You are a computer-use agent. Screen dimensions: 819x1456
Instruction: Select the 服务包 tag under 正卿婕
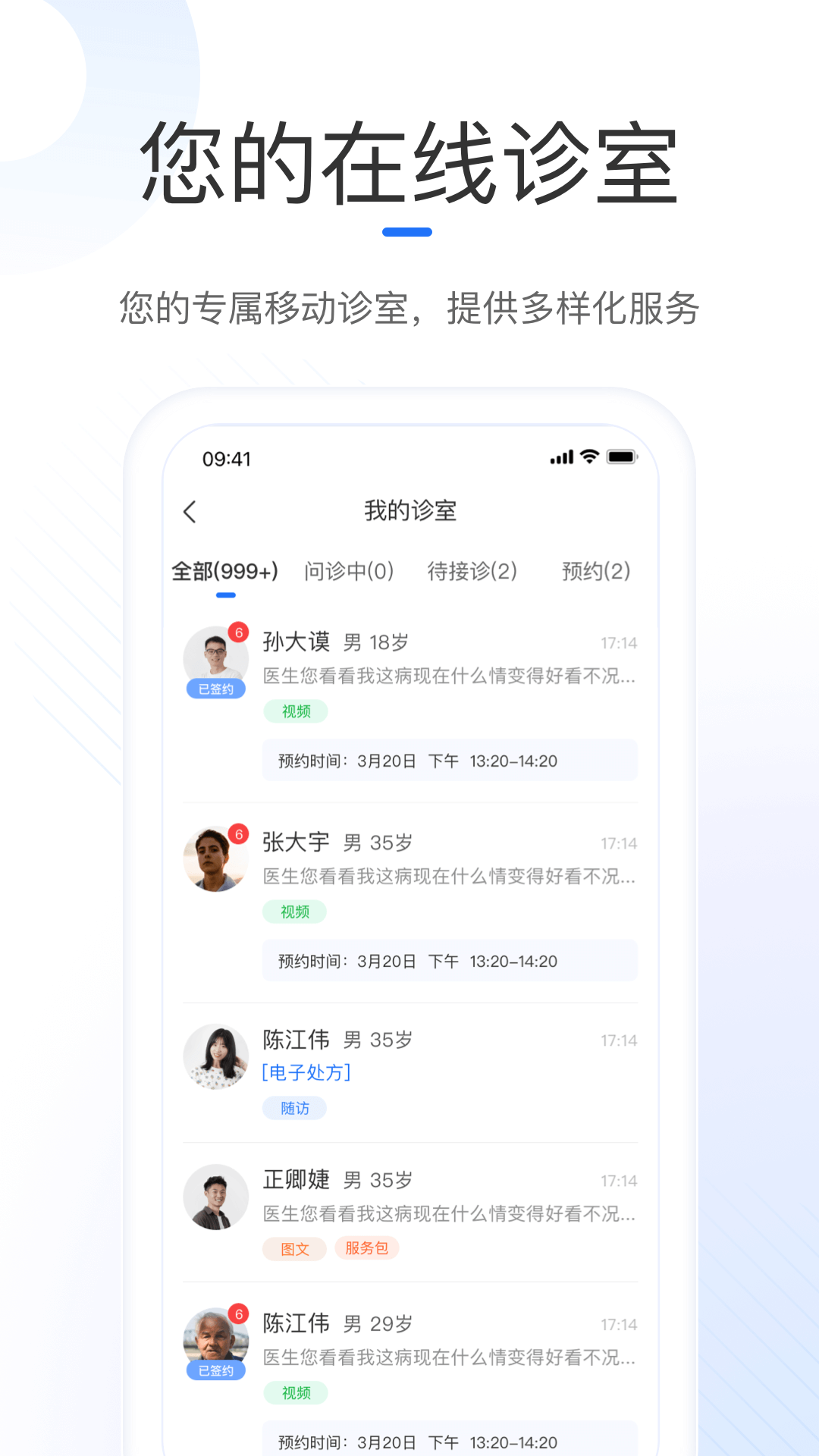pyautogui.click(x=366, y=1248)
